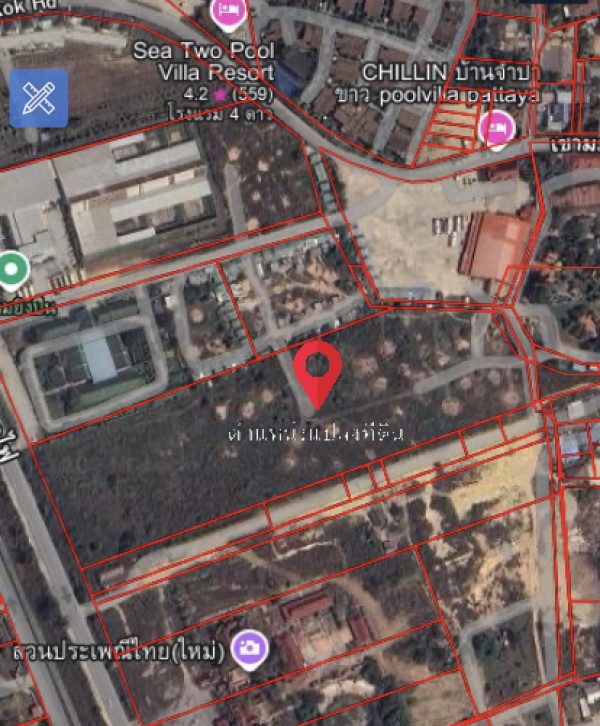This screenshot has width=600, height=726.
Task: Open CHILLIN poolvilla Pattaya hotel marker
Action: tap(495, 128)
